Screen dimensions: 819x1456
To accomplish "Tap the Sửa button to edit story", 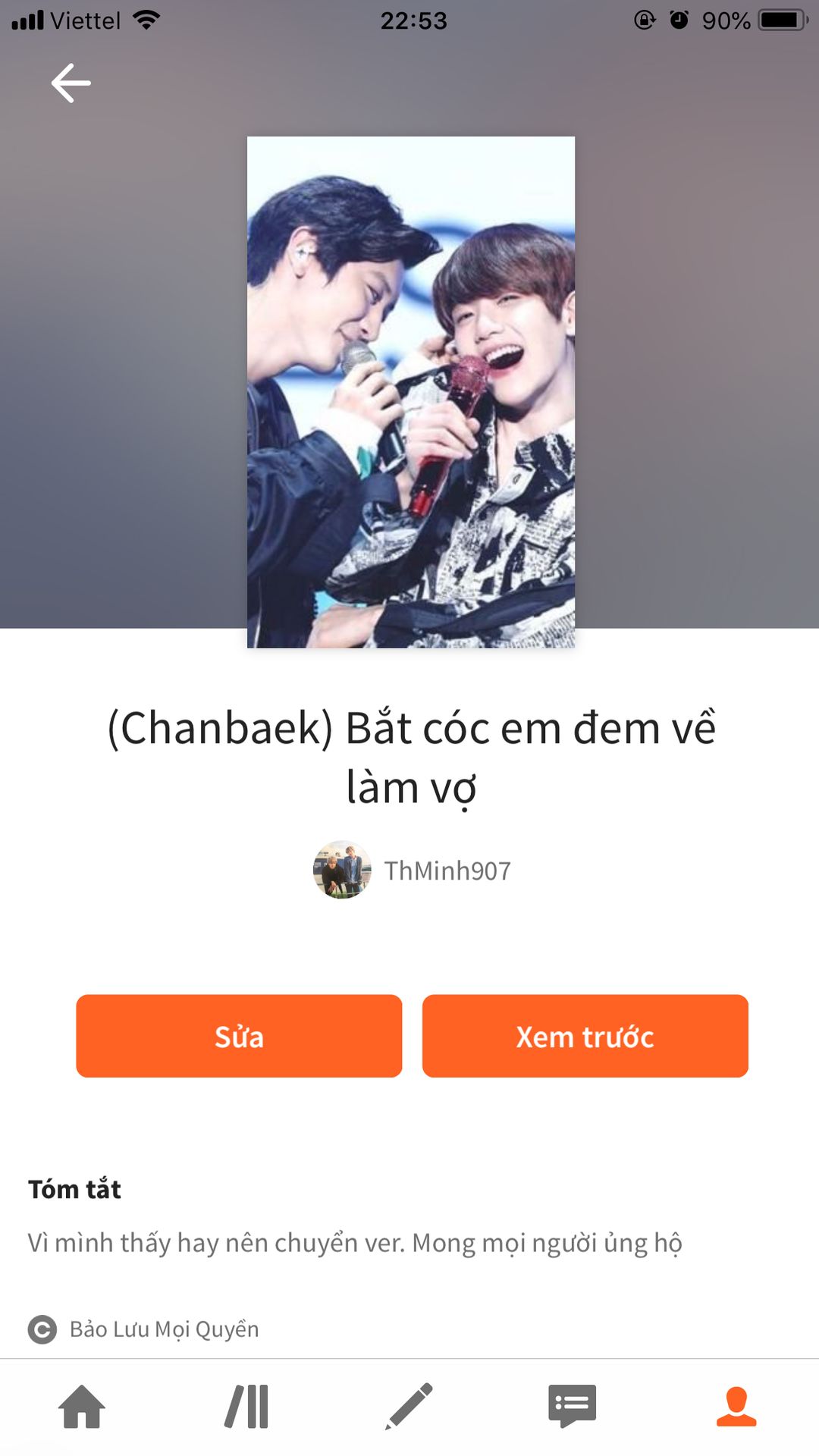I will coord(239,1036).
